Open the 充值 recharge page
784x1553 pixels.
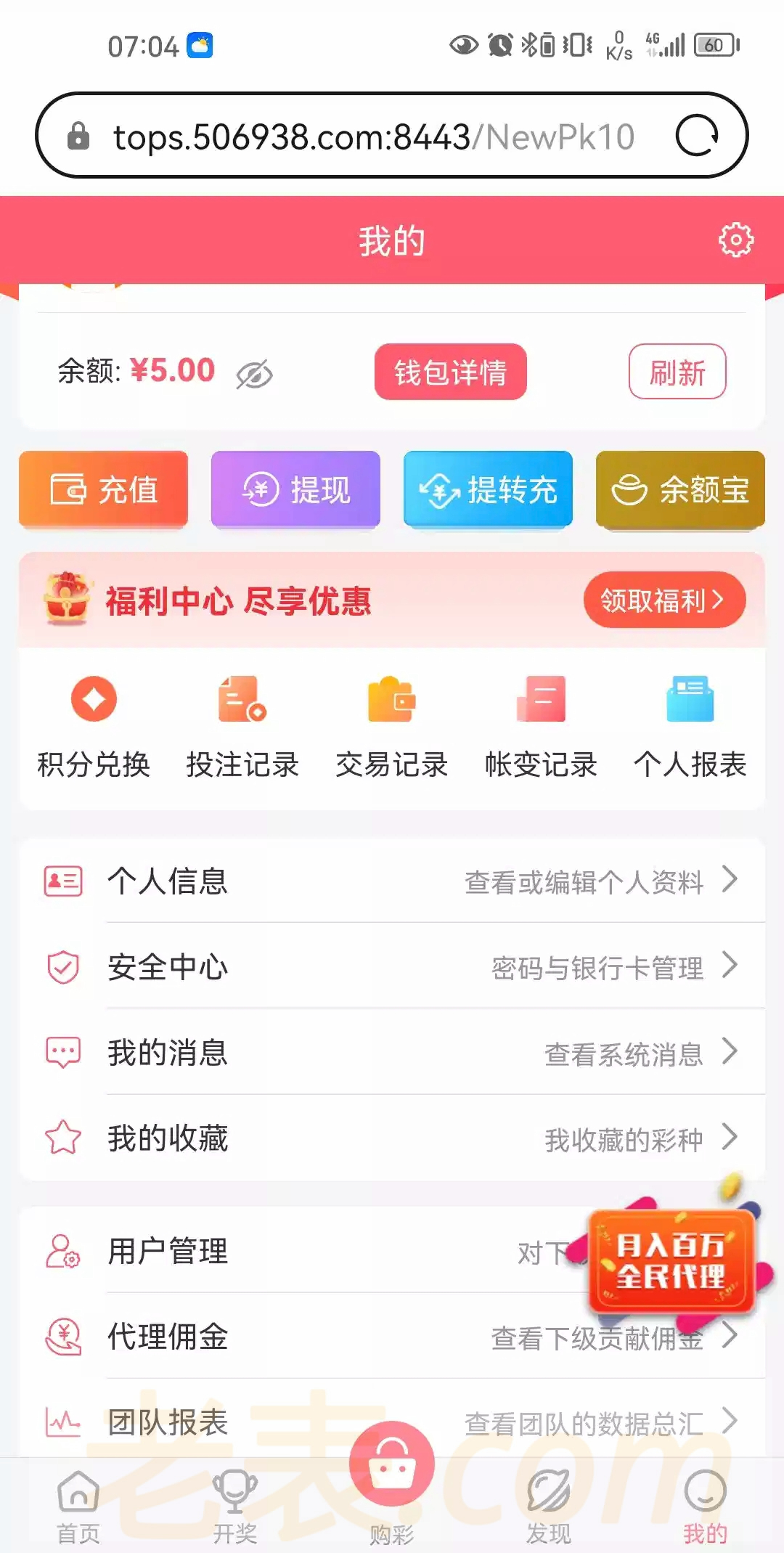point(103,489)
